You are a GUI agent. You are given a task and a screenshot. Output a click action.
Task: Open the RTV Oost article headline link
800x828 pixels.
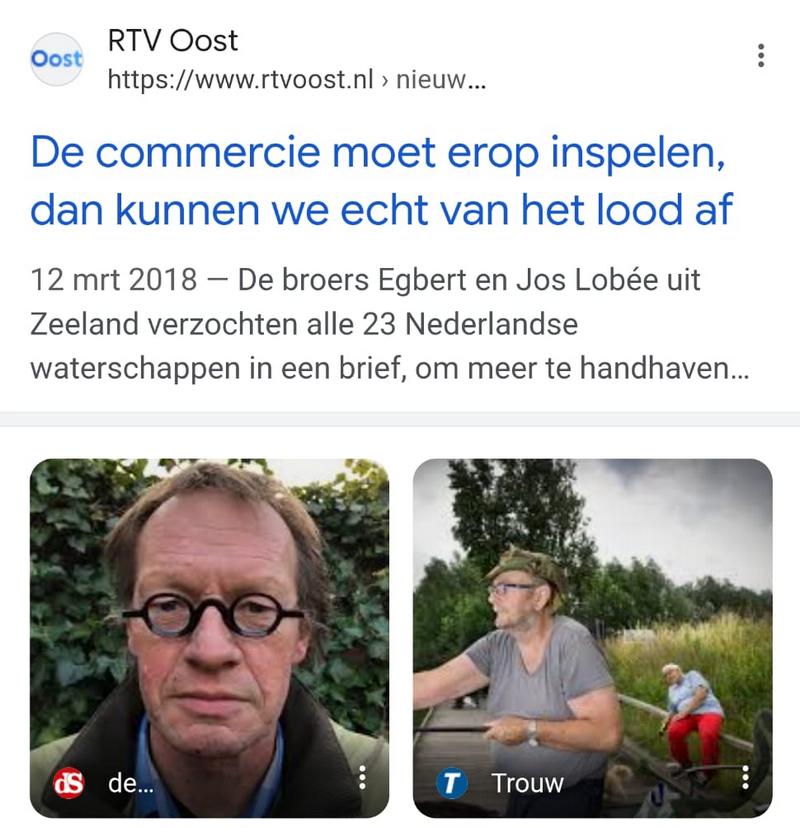click(380, 180)
